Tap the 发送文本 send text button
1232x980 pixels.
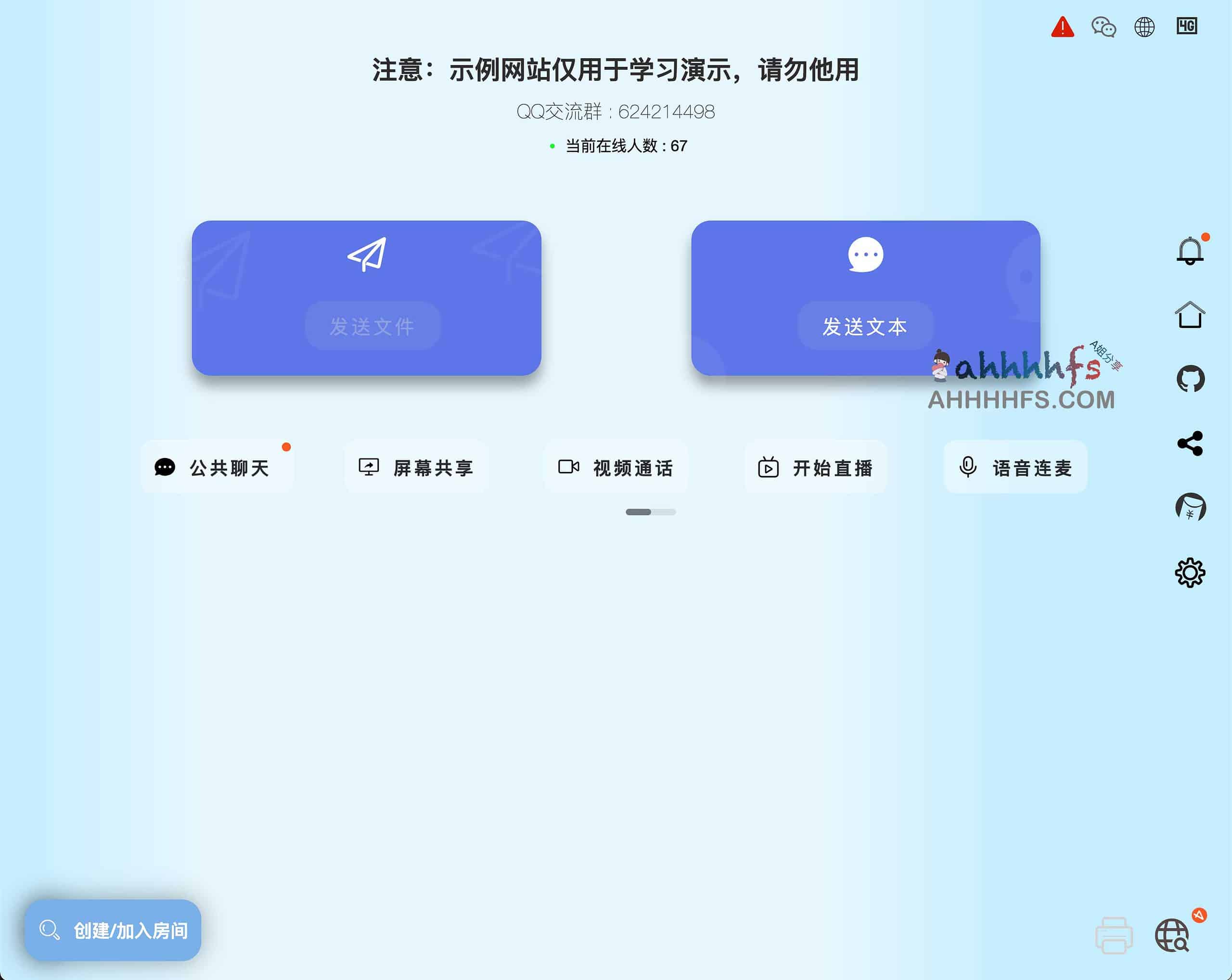tap(865, 326)
